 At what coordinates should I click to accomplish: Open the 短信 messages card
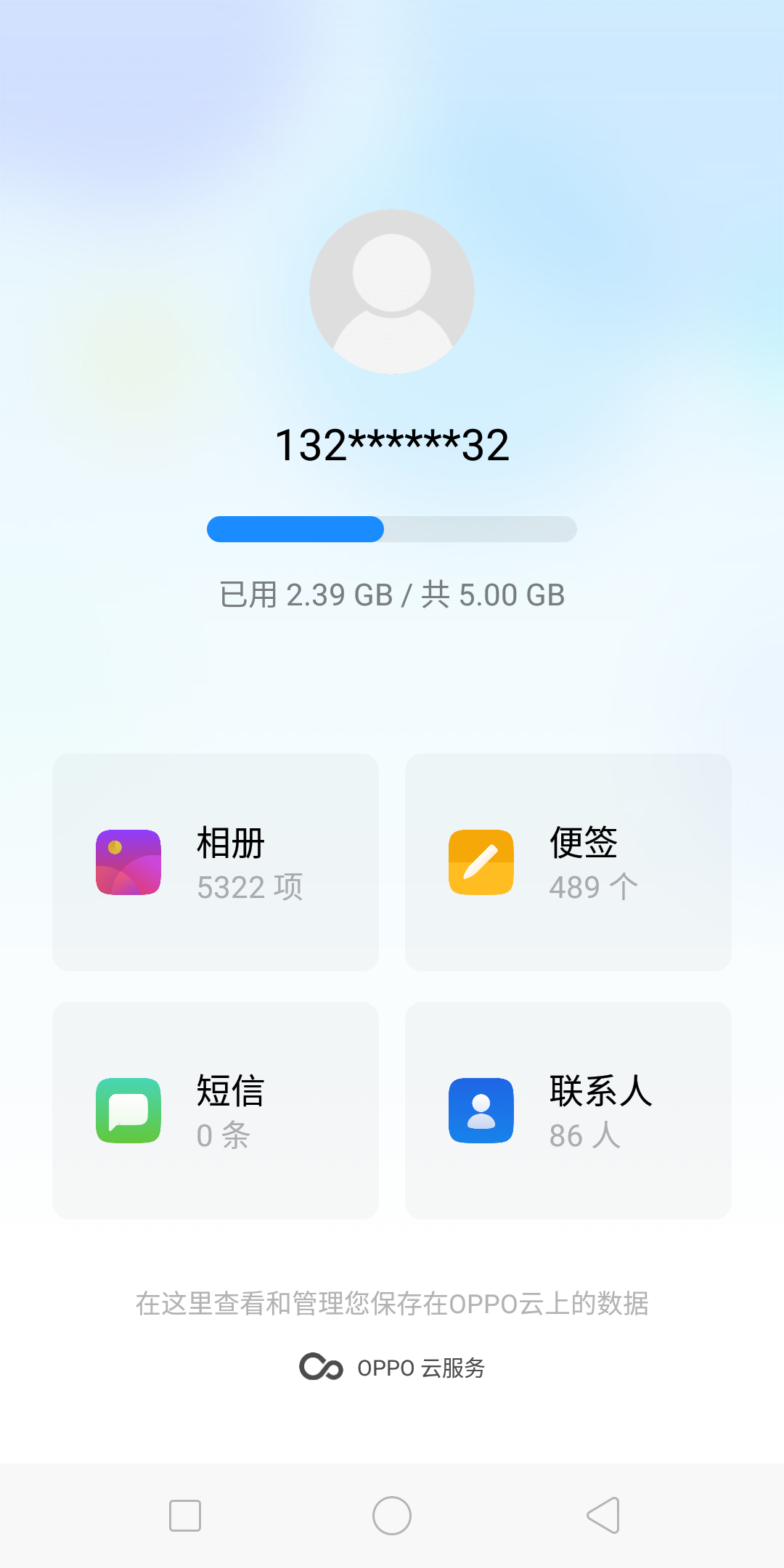click(x=216, y=1110)
